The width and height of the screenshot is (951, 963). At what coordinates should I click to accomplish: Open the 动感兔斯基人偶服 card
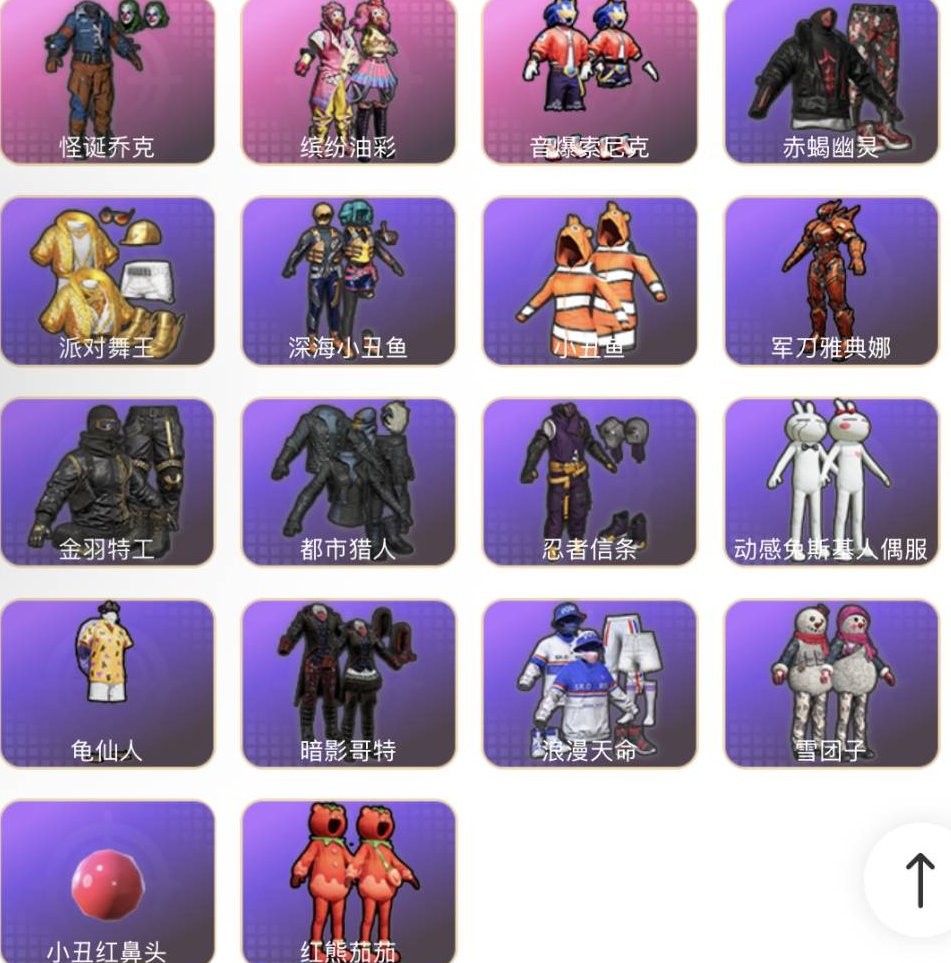[x=831, y=482]
